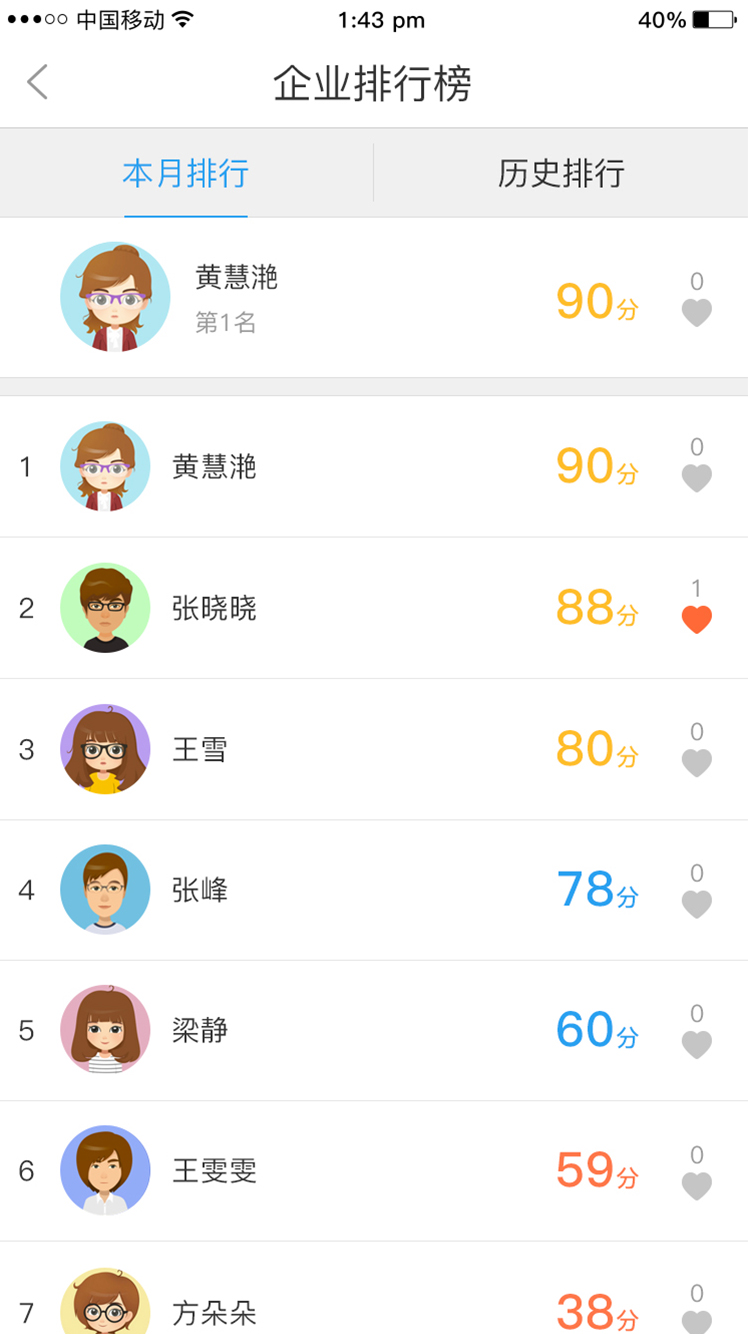Screen dimensions: 748x1334
Task: Like 黄慧滟 in the 第1名 summary card
Action: tap(696, 313)
